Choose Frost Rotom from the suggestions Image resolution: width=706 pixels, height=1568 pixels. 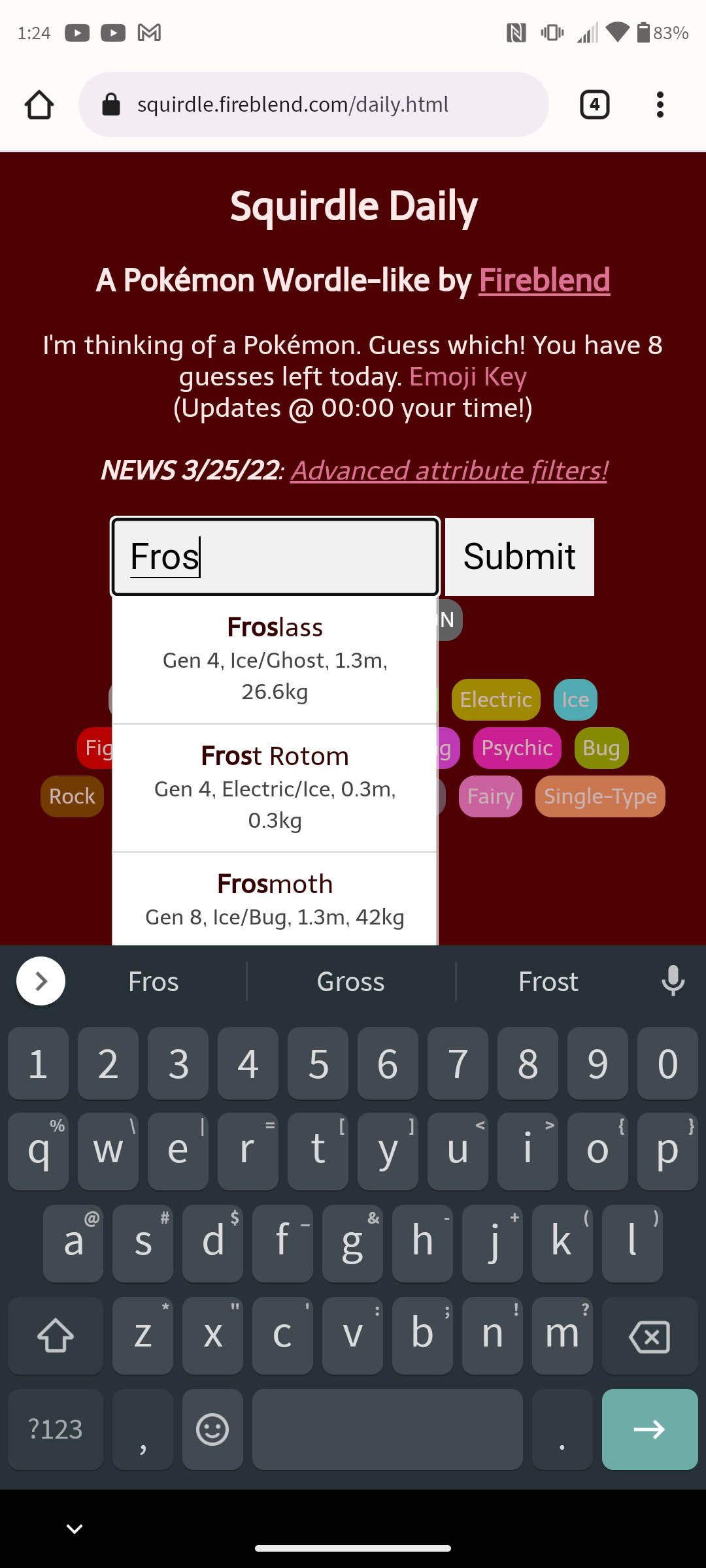275,787
